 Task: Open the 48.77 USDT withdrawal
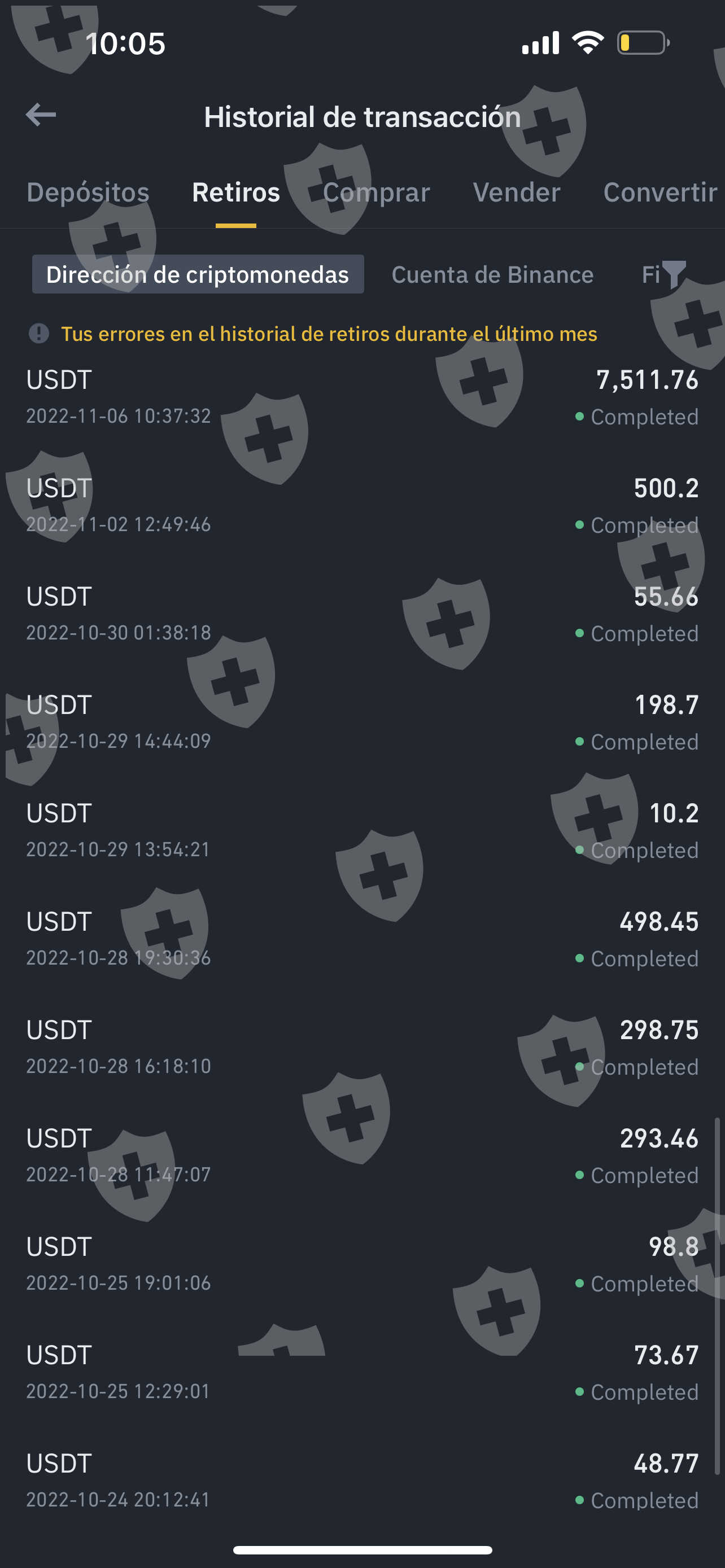[362, 1481]
